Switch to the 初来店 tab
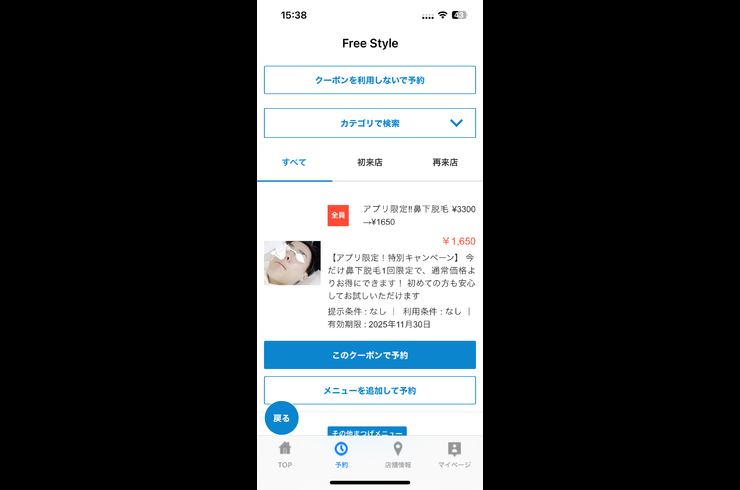The height and width of the screenshot is (490, 740). pos(369,162)
